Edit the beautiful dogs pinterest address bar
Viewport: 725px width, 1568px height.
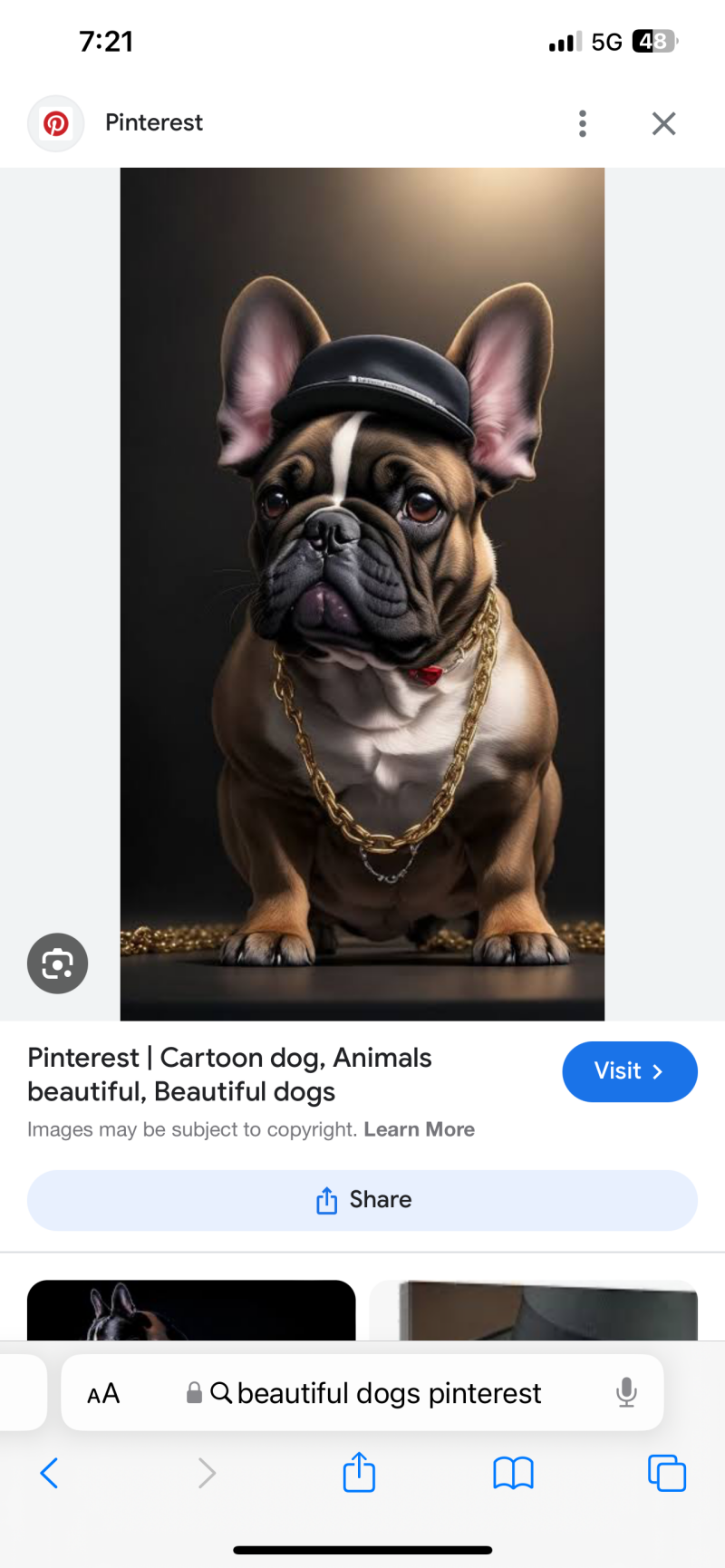tap(390, 1393)
